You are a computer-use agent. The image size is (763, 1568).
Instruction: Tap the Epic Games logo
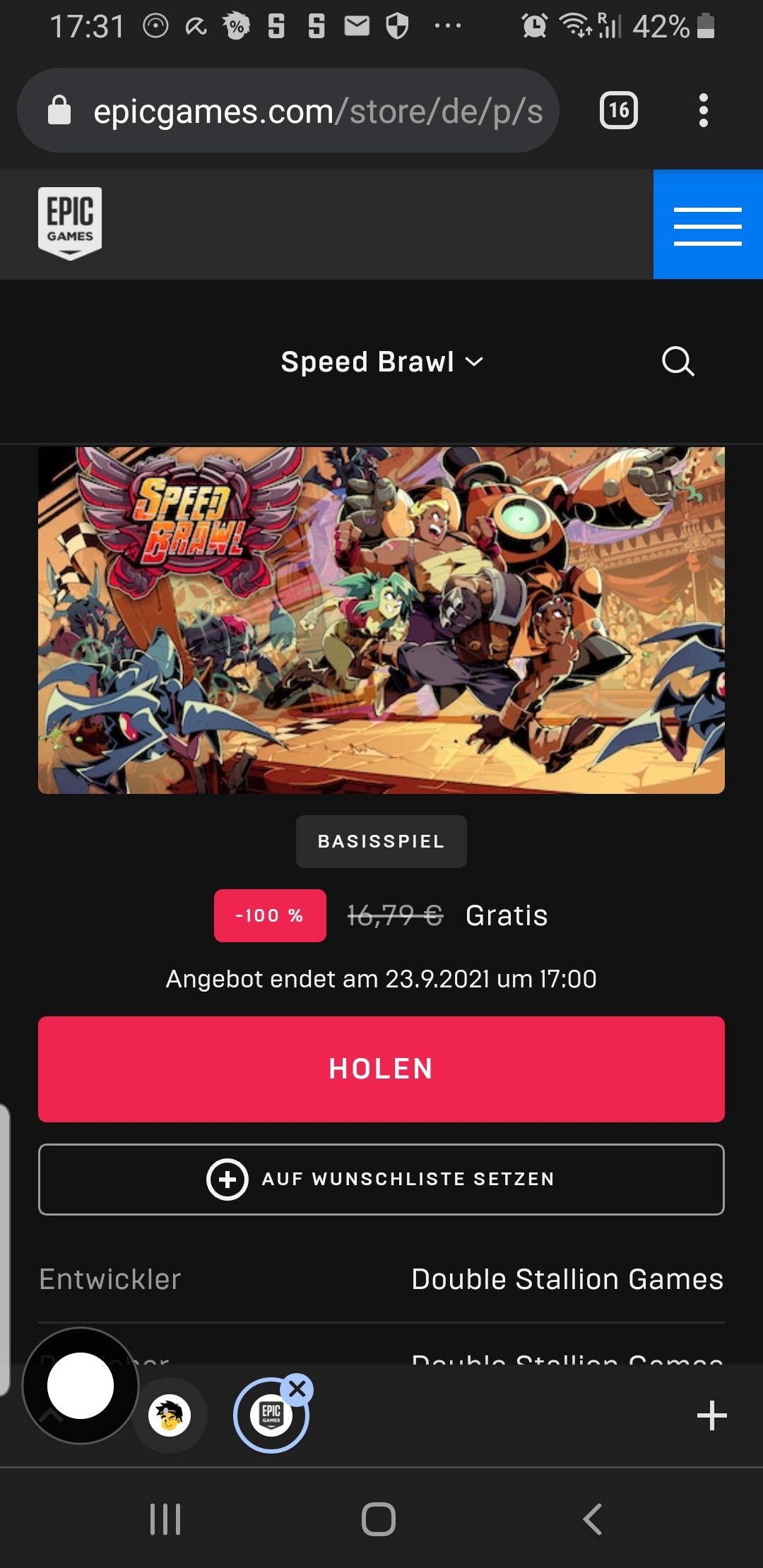click(70, 223)
